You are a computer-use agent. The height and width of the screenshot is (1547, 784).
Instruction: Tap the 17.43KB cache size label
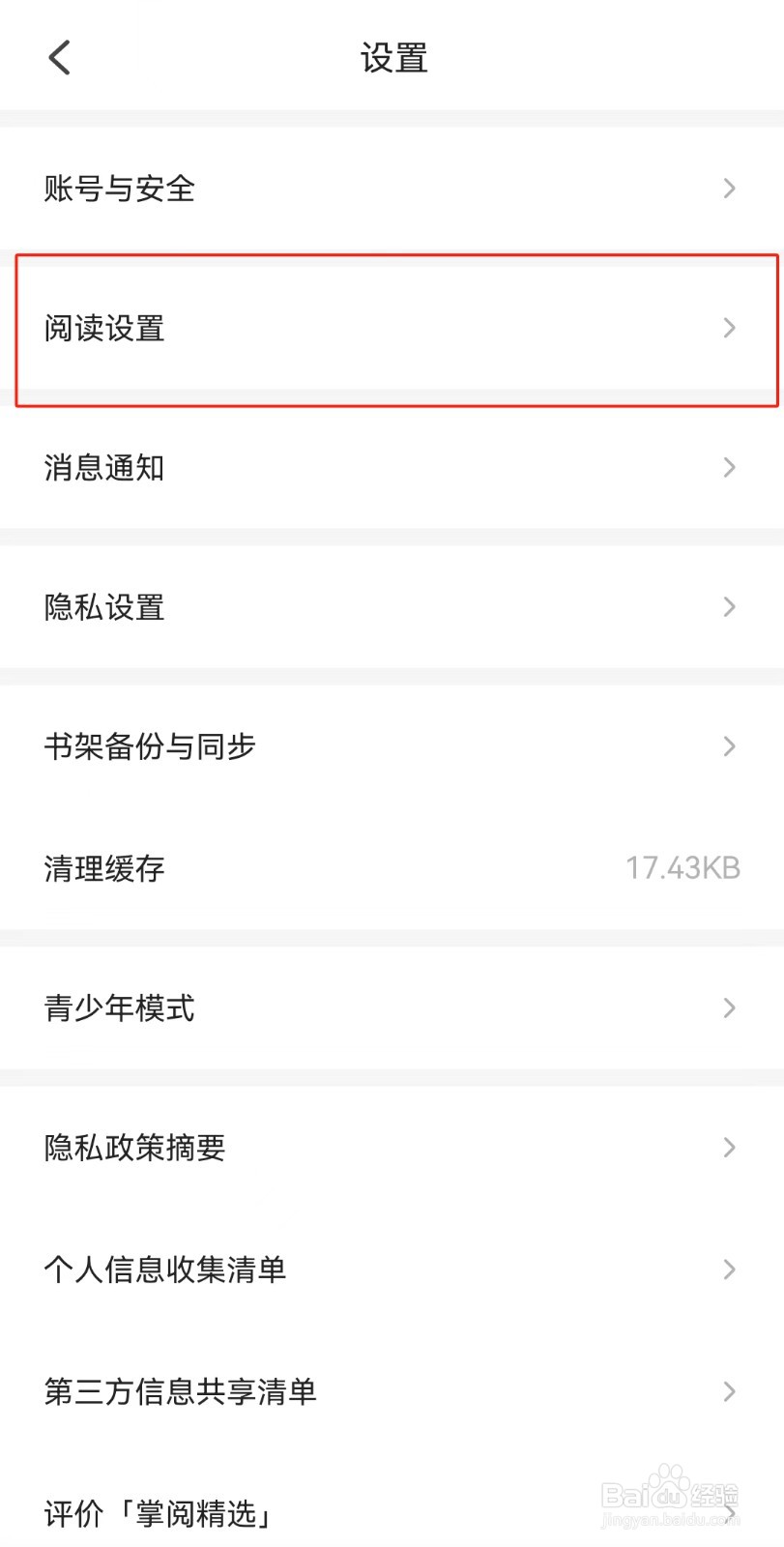point(682,867)
